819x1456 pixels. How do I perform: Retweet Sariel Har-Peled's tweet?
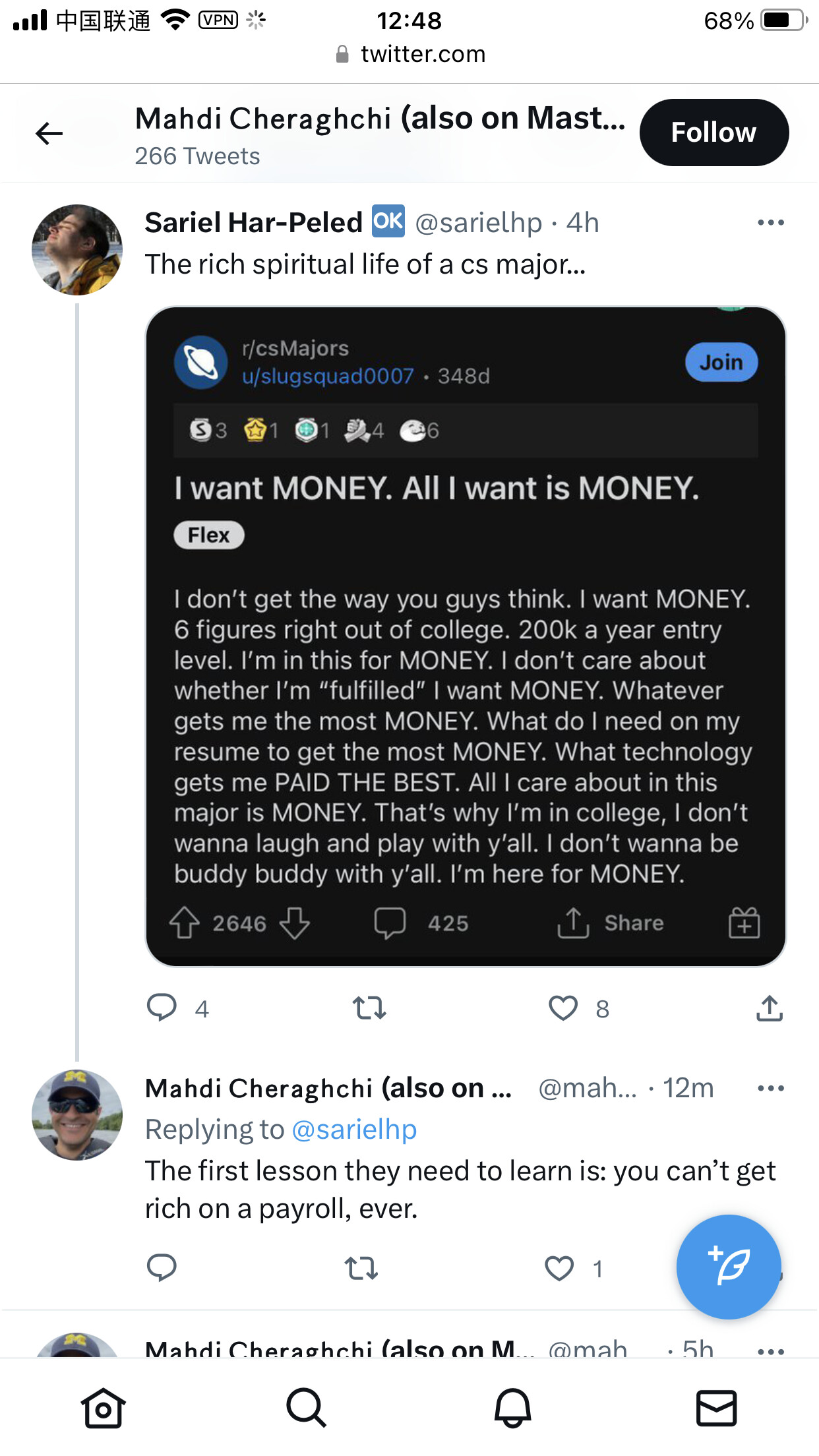(369, 1008)
